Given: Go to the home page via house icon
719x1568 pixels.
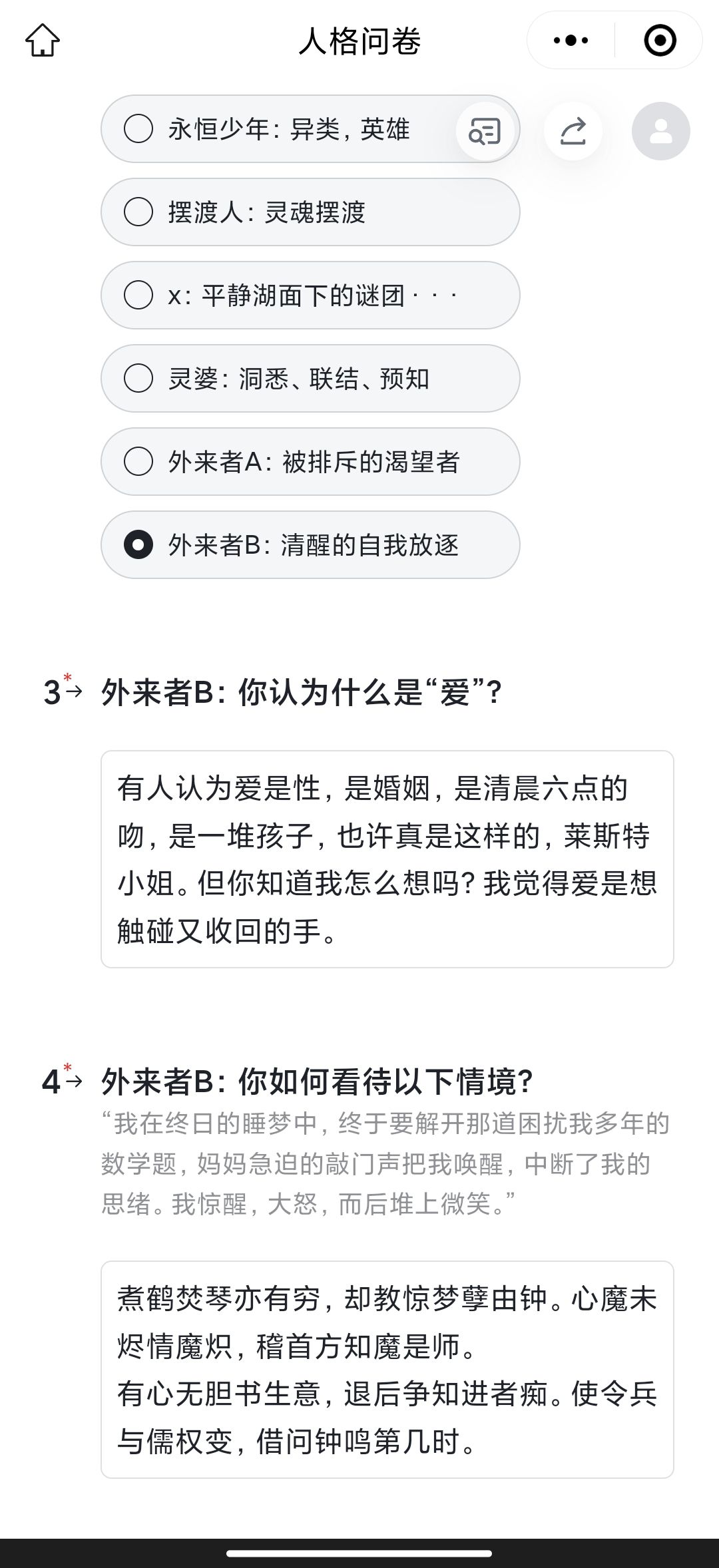Looking at the screenshot, I should (43, 41).
